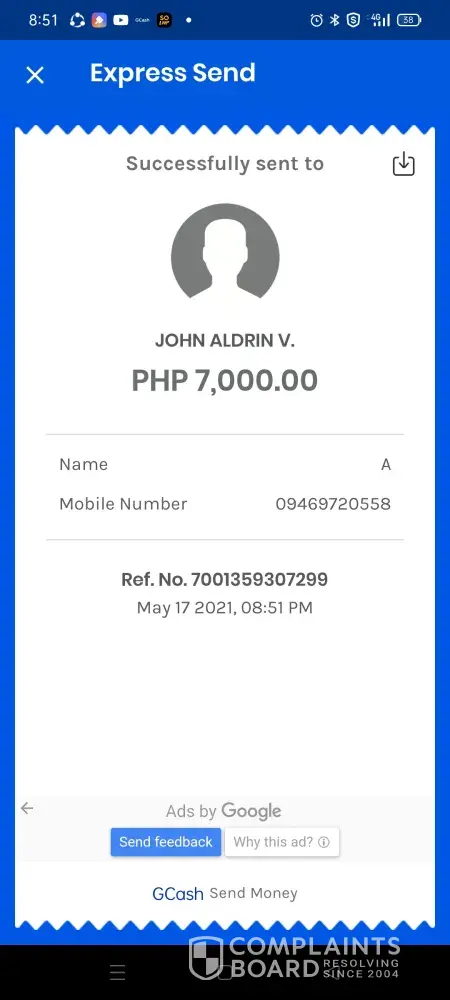450x1000 pixels.
Task: Tap Send feedback on the ad
Action: pyautogui.click(x=166, y=842)
